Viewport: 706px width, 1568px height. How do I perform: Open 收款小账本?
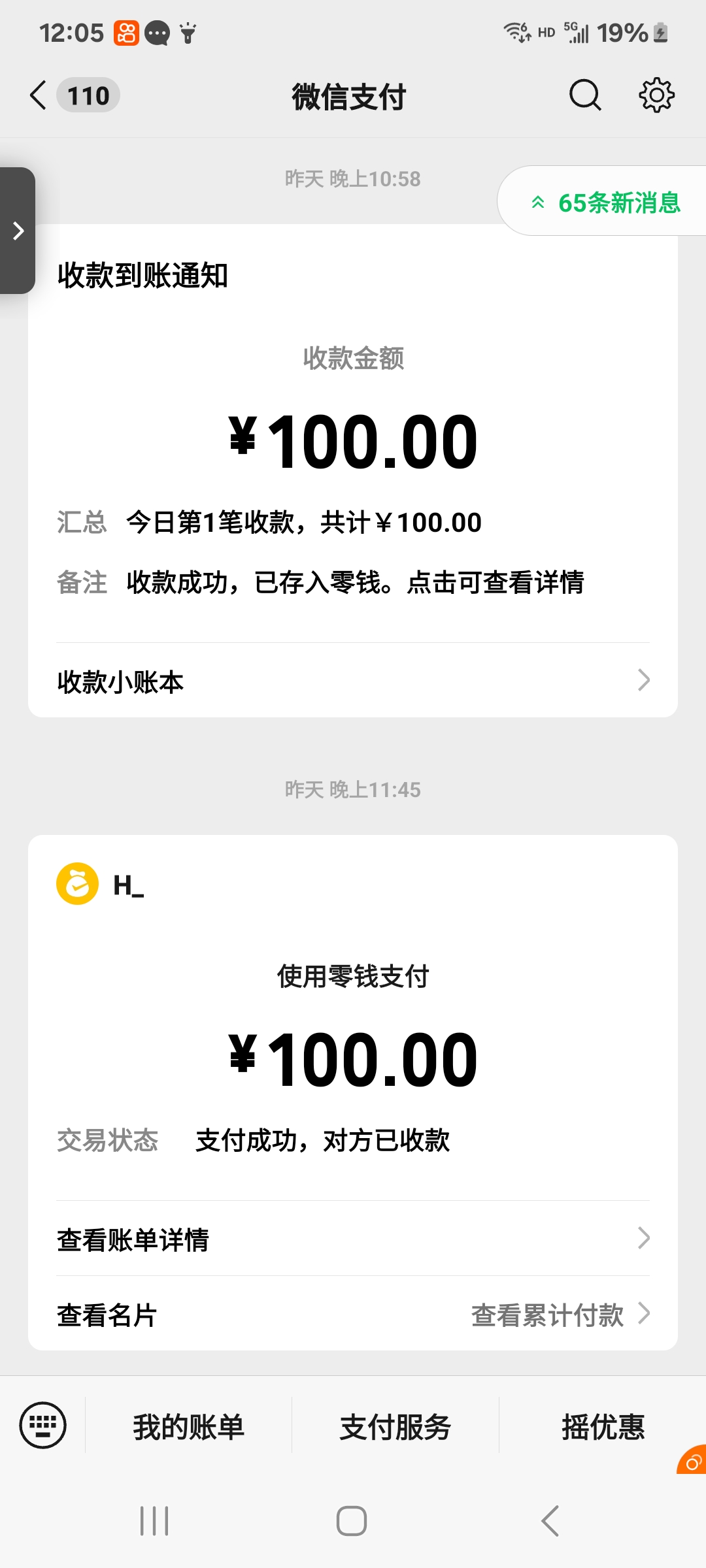click(x=353, y=681)
